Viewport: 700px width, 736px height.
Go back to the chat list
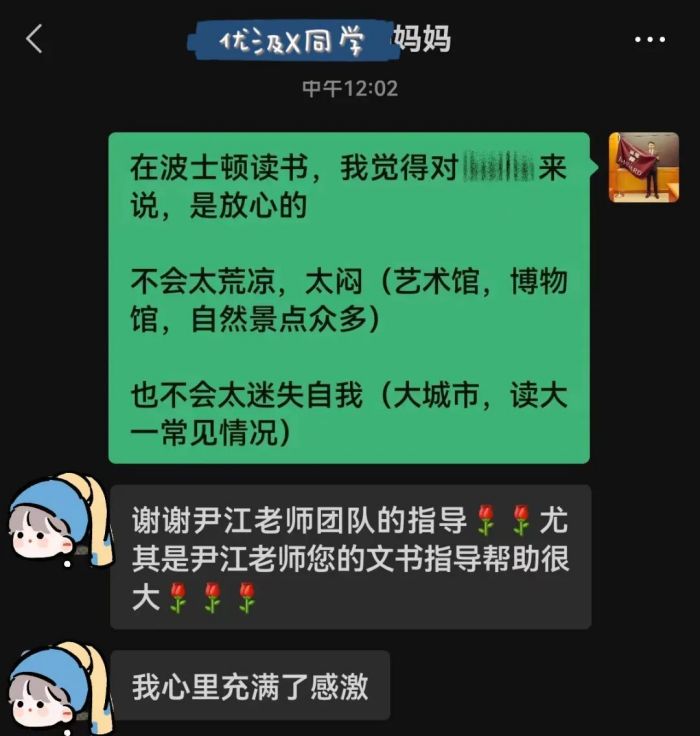(x=34, y=40)
